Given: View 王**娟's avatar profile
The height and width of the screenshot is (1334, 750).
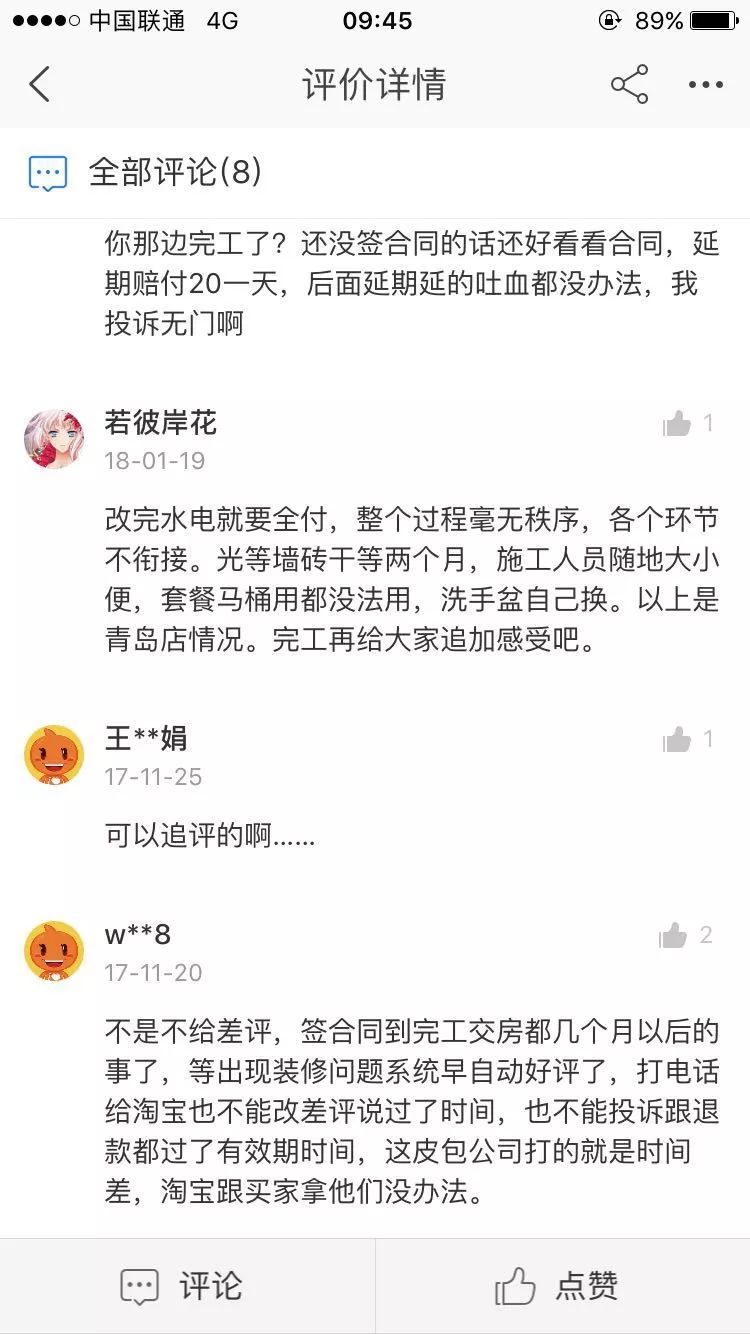Looking at the screenshot, I should click(x=54, y=755).
